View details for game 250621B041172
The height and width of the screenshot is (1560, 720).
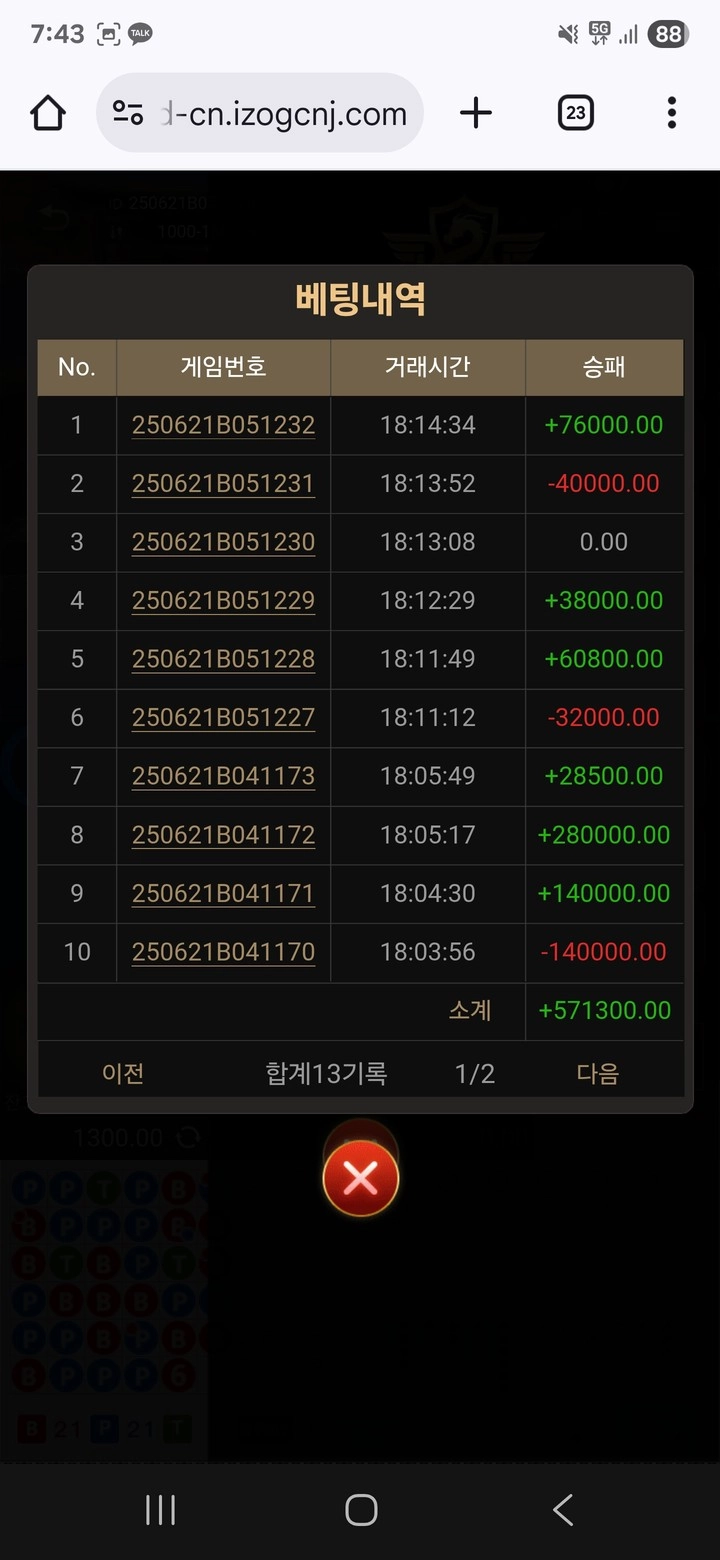point(223,835)
